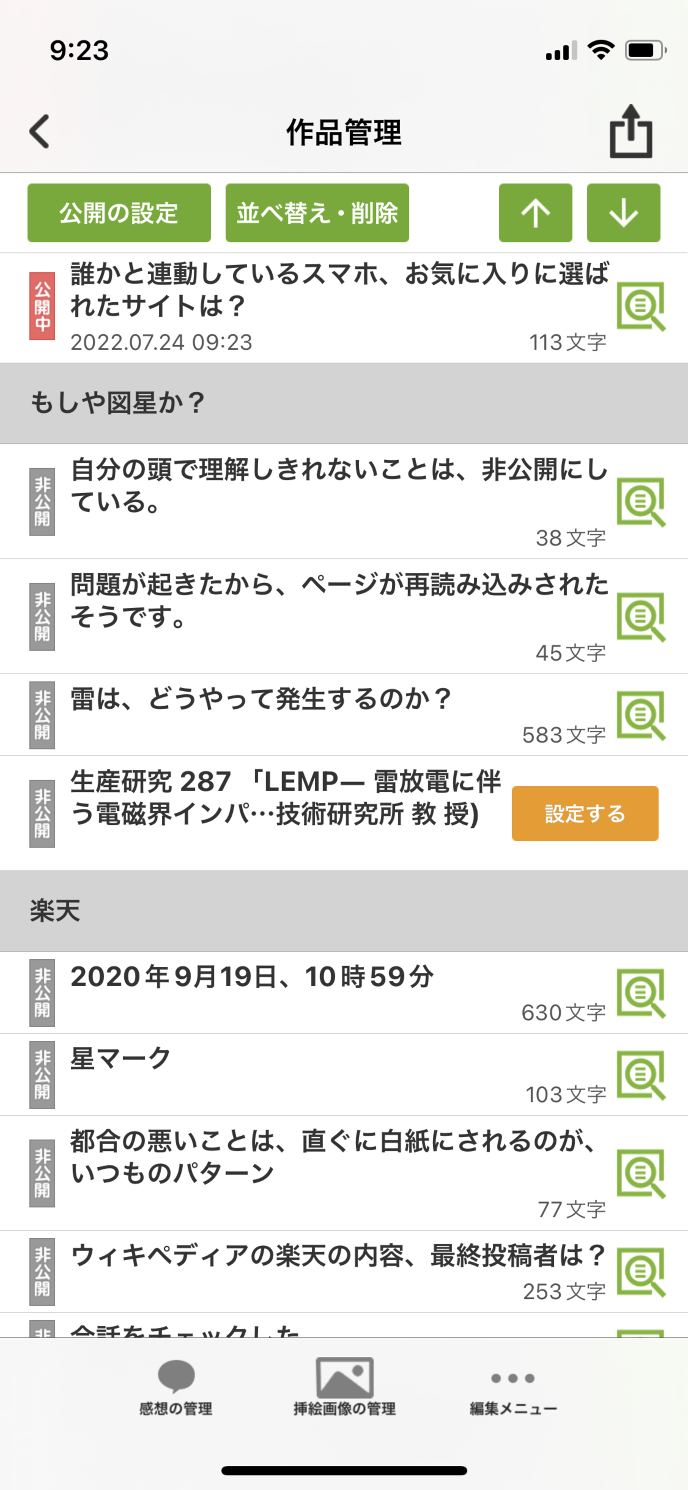Screen dimensions: 688x1490
Task: Preview ウィキペディアの楽天の内容 with its magnifier icon
Action: (640, 1272)
